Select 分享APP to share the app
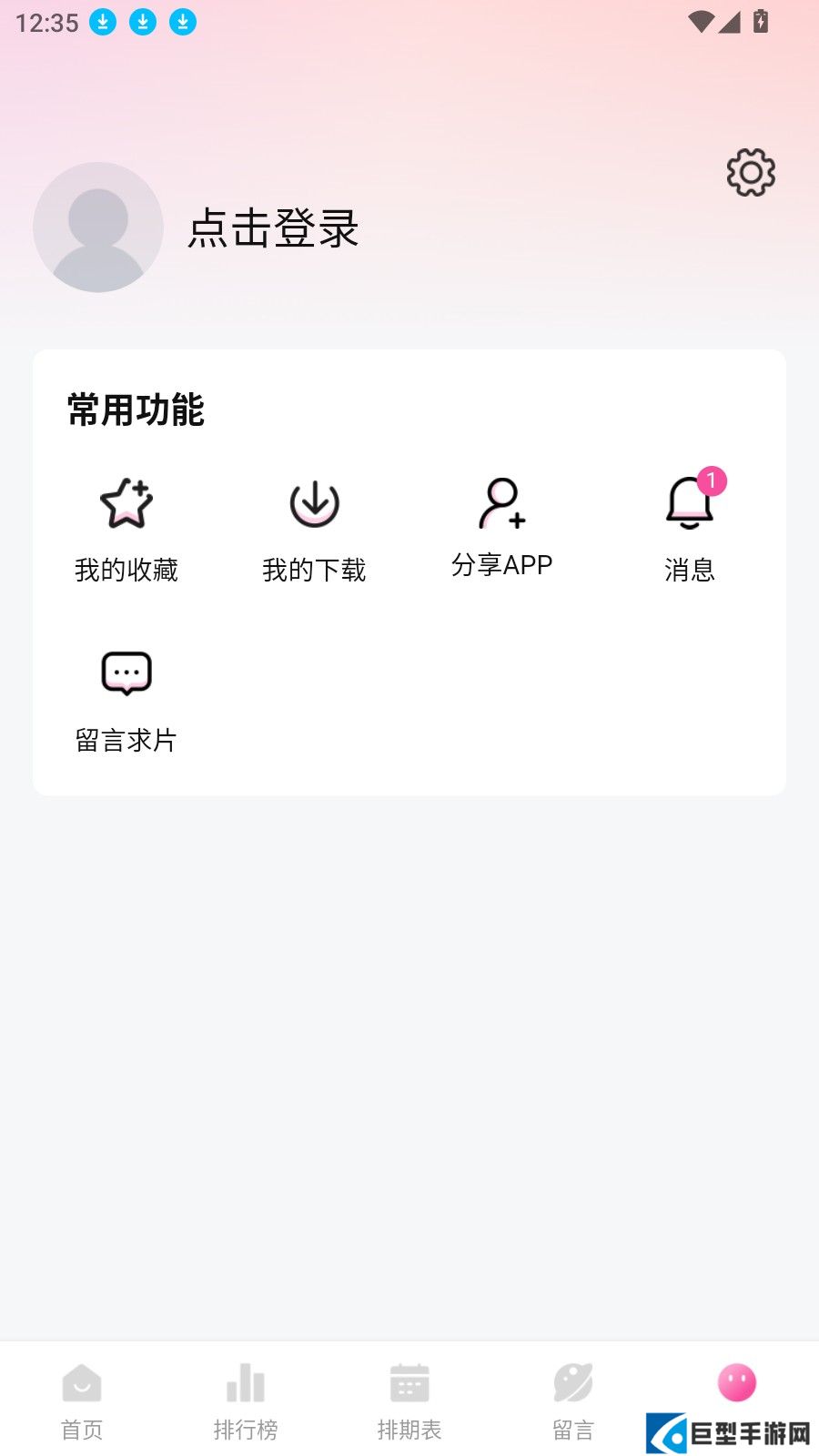 coord(502,526)
